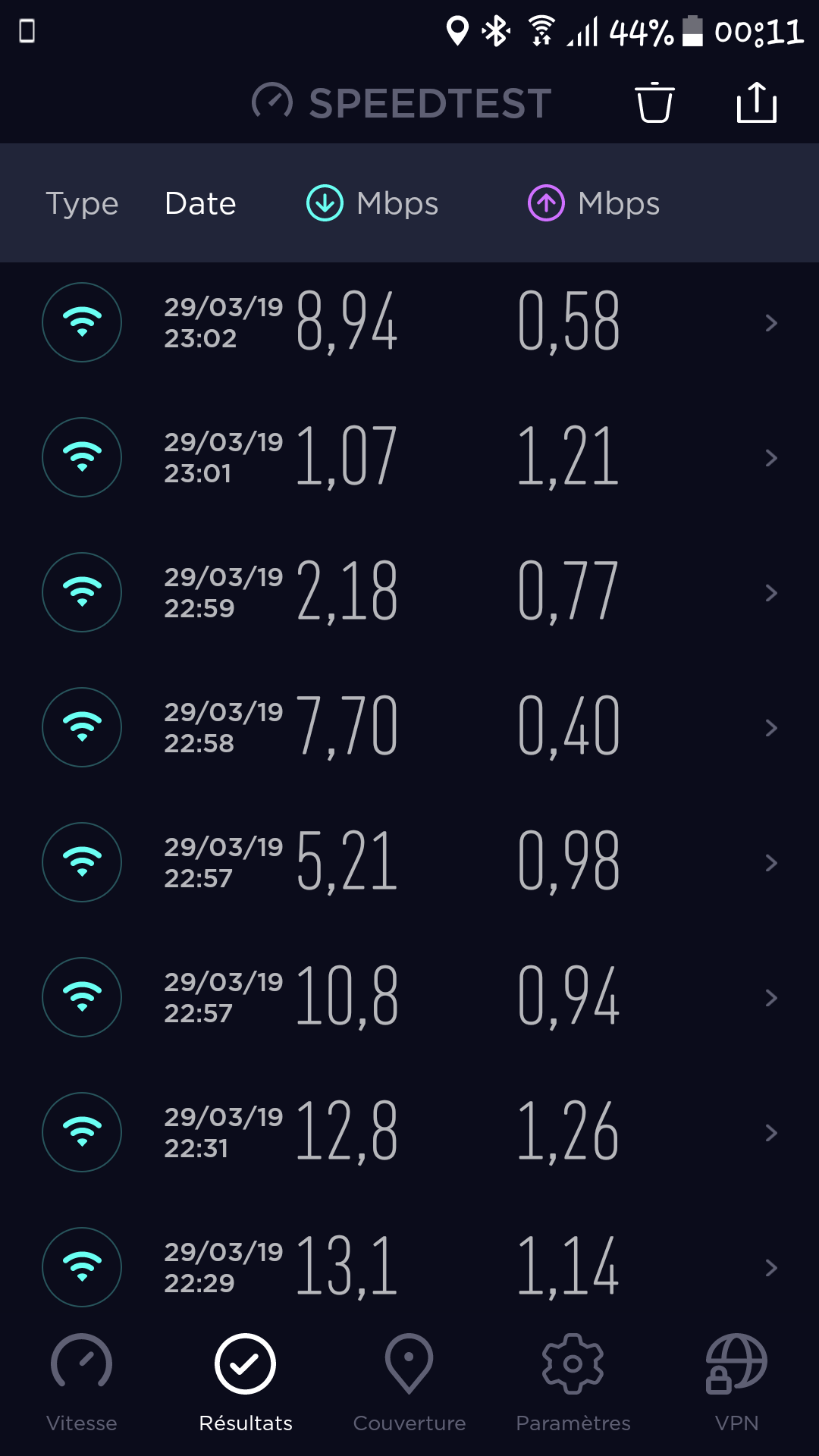The height and width of the screenshot is (1456, 819).
Task: Open the result with 10,8 download
Action: [x=409, y=997]
